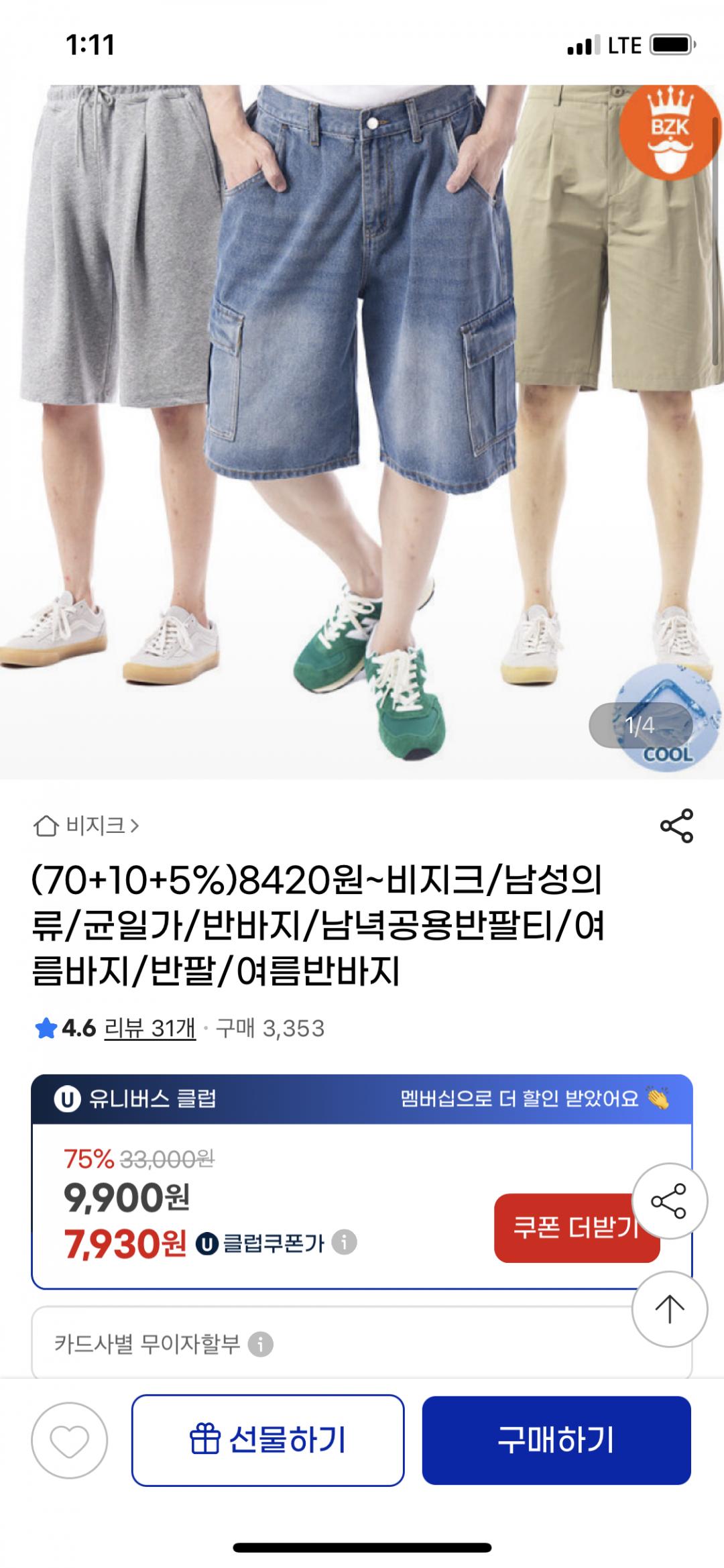Tap the floating share button

(x=669, y=1201)
